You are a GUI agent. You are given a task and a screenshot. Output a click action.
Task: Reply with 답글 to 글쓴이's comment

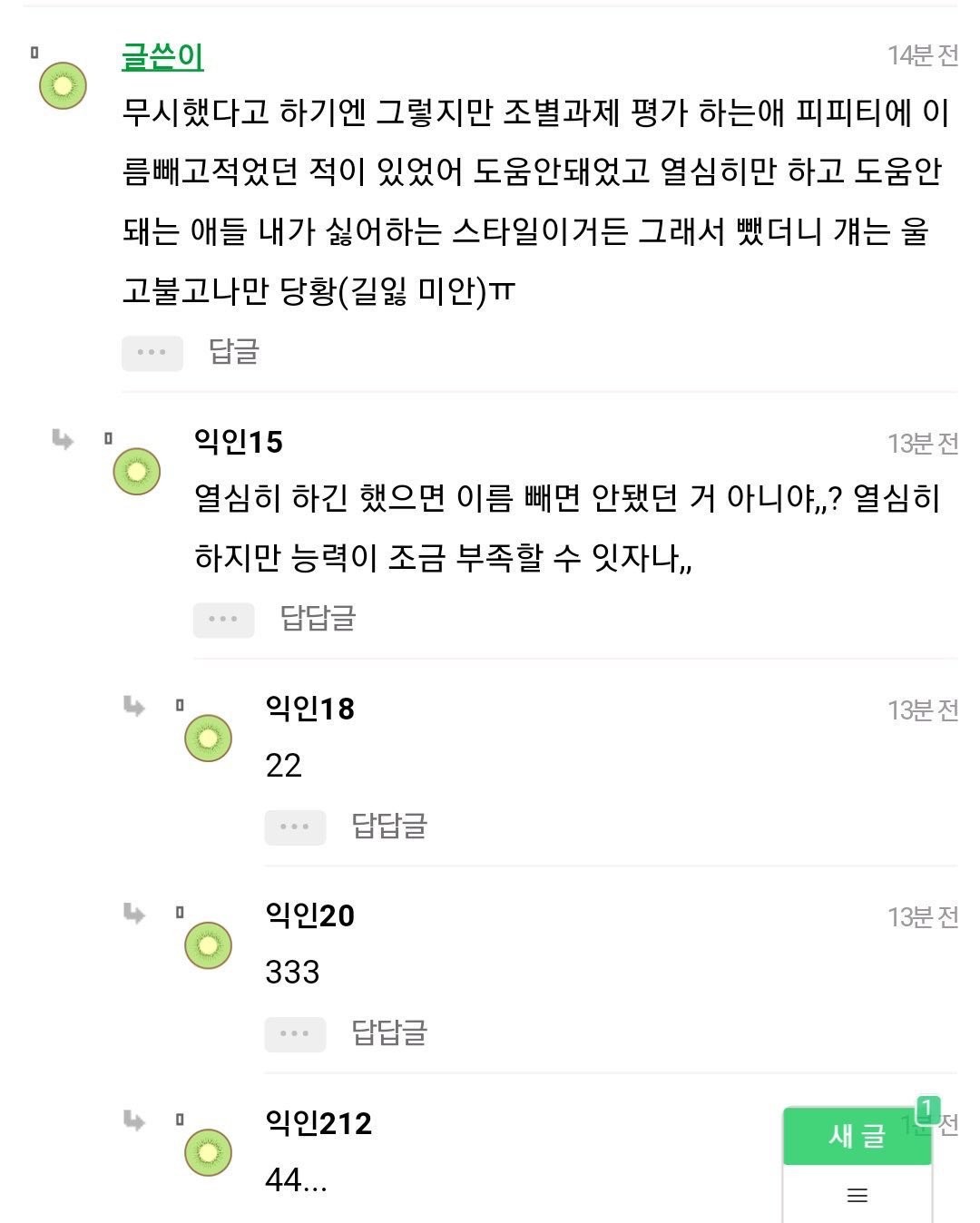[234, 352]
